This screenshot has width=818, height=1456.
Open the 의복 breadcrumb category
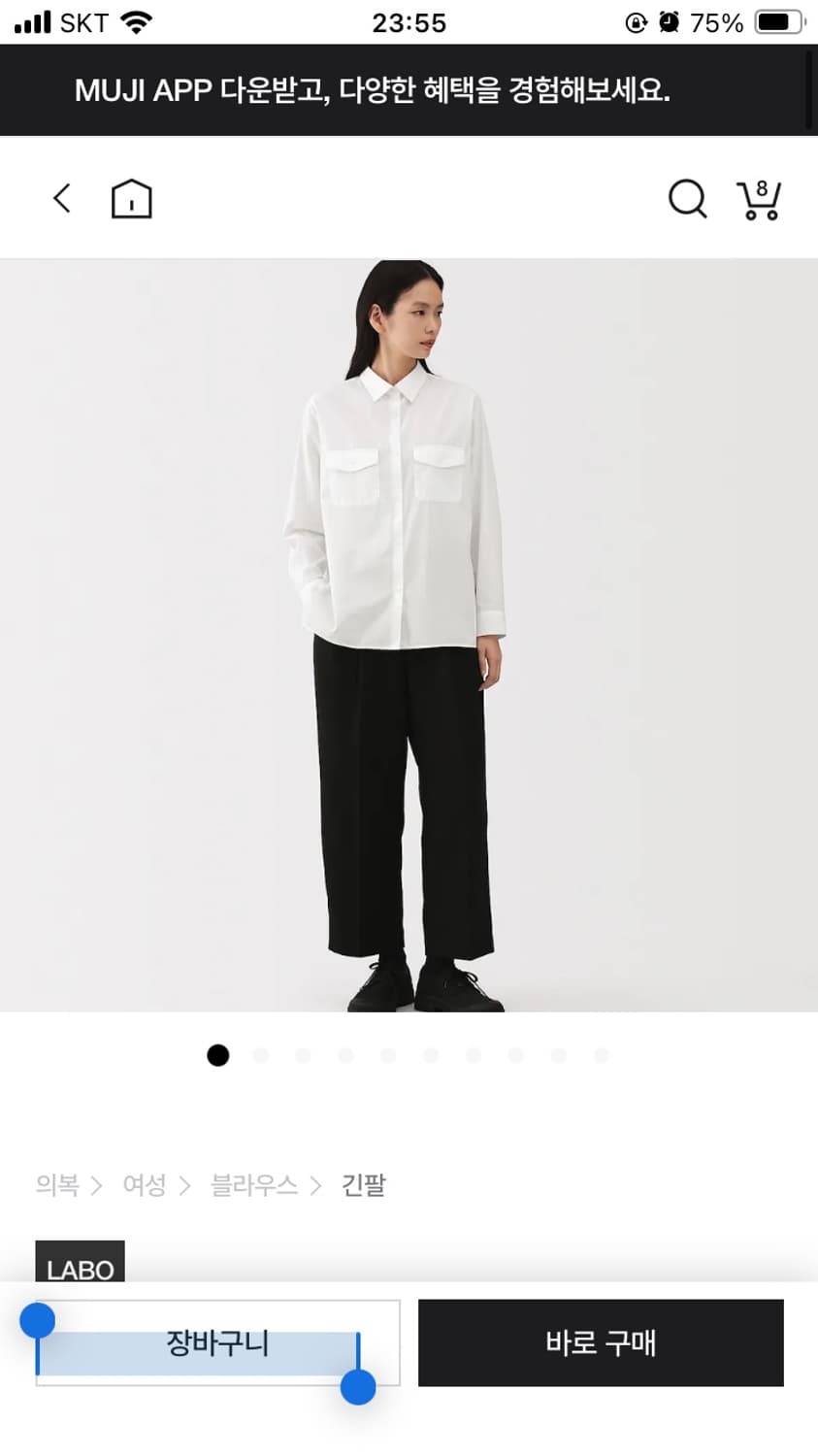(x=56, y=1185)
